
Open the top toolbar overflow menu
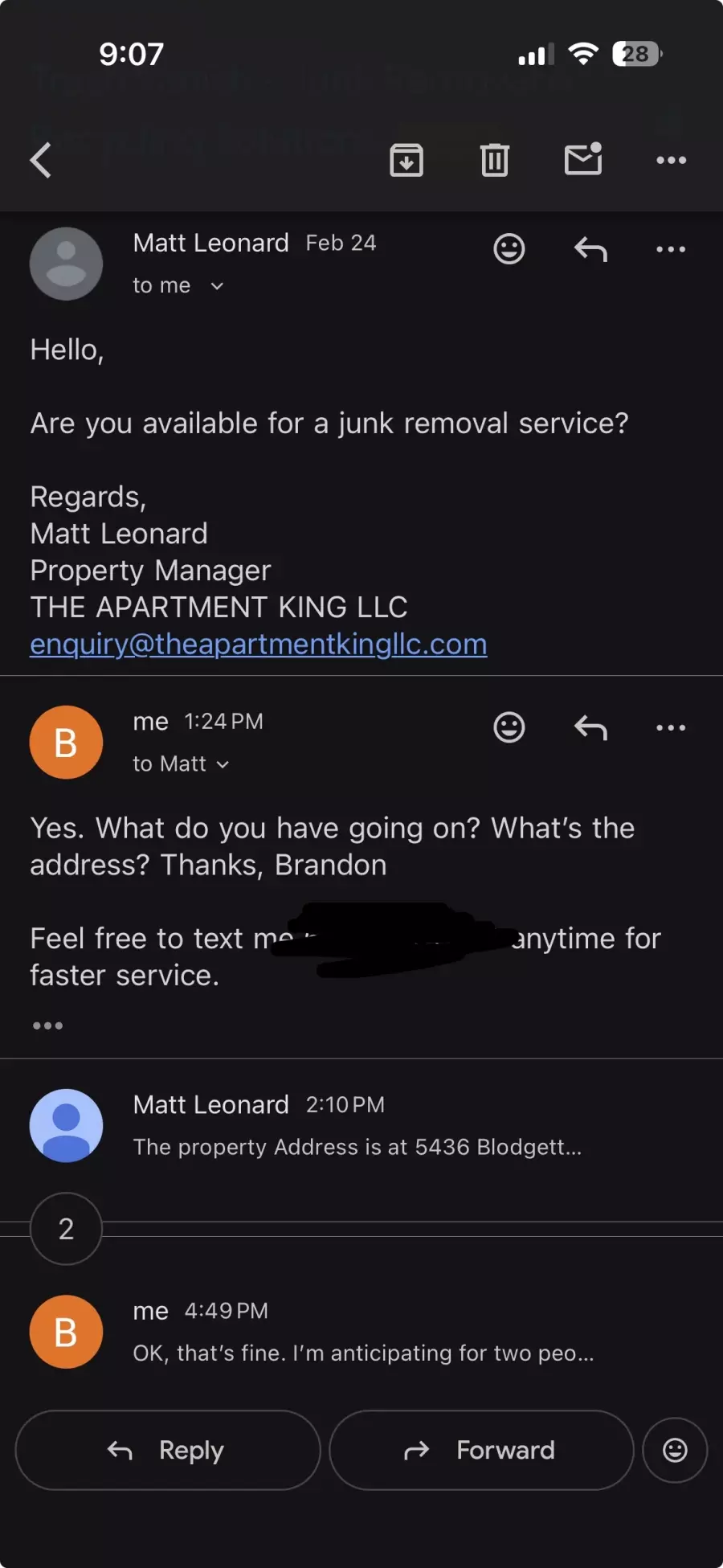(671, 160)
